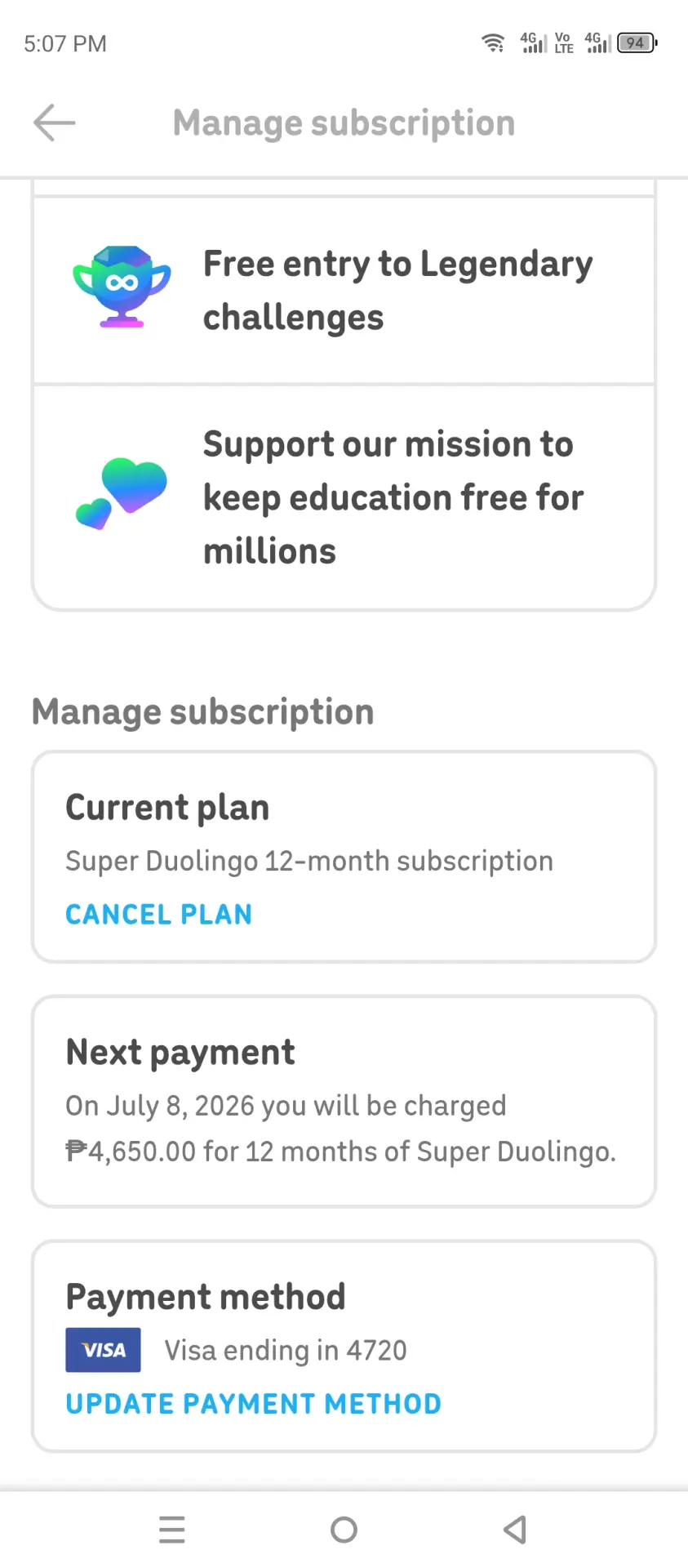Go to the home screen
Image resolution: width=688 pixels, height=1568 pixels.
coord(344,1529)
